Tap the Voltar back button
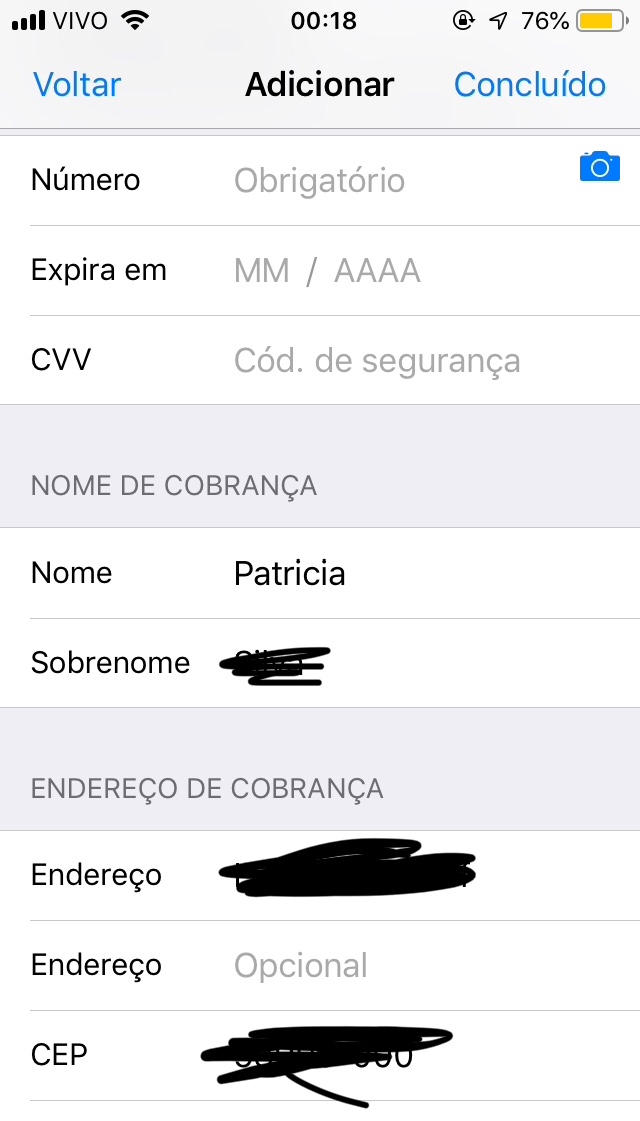This screenshot has width=640, height=1121. [x=77, y=85]
